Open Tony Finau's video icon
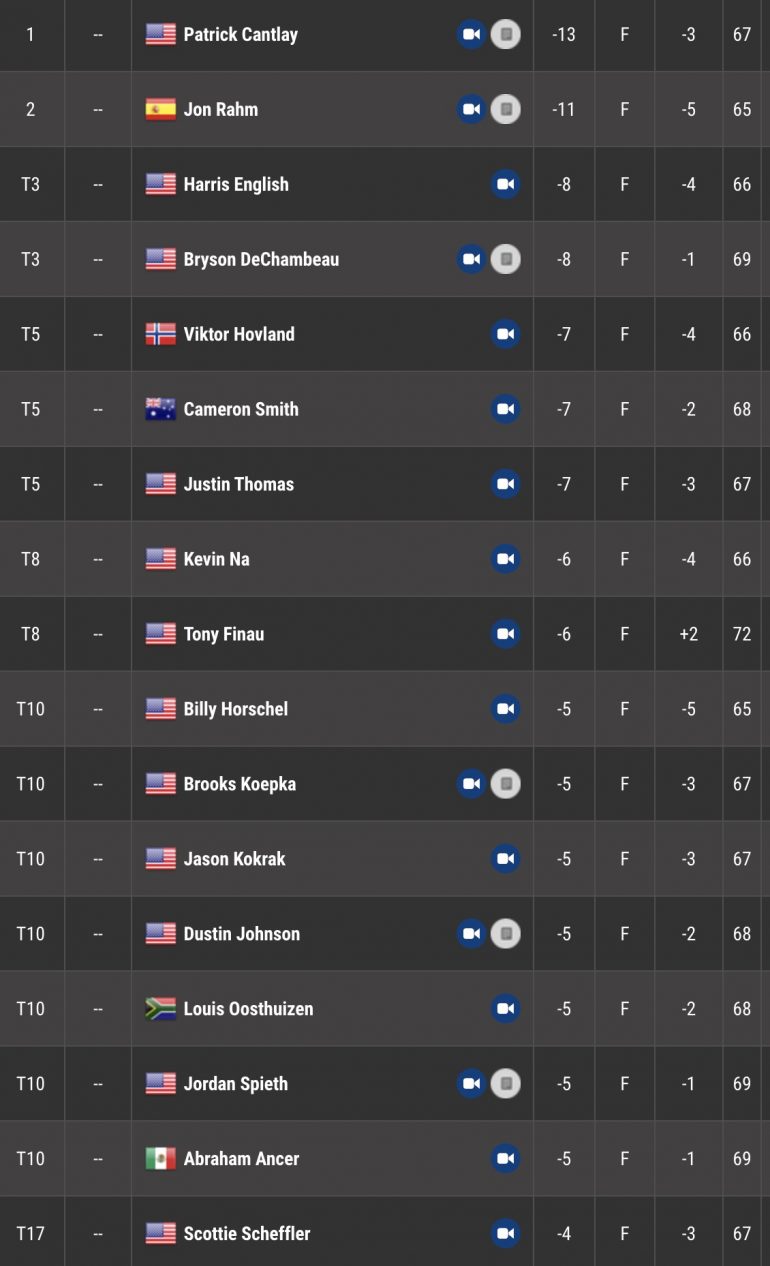The image size is (770, 1266). tap(506, 634)
